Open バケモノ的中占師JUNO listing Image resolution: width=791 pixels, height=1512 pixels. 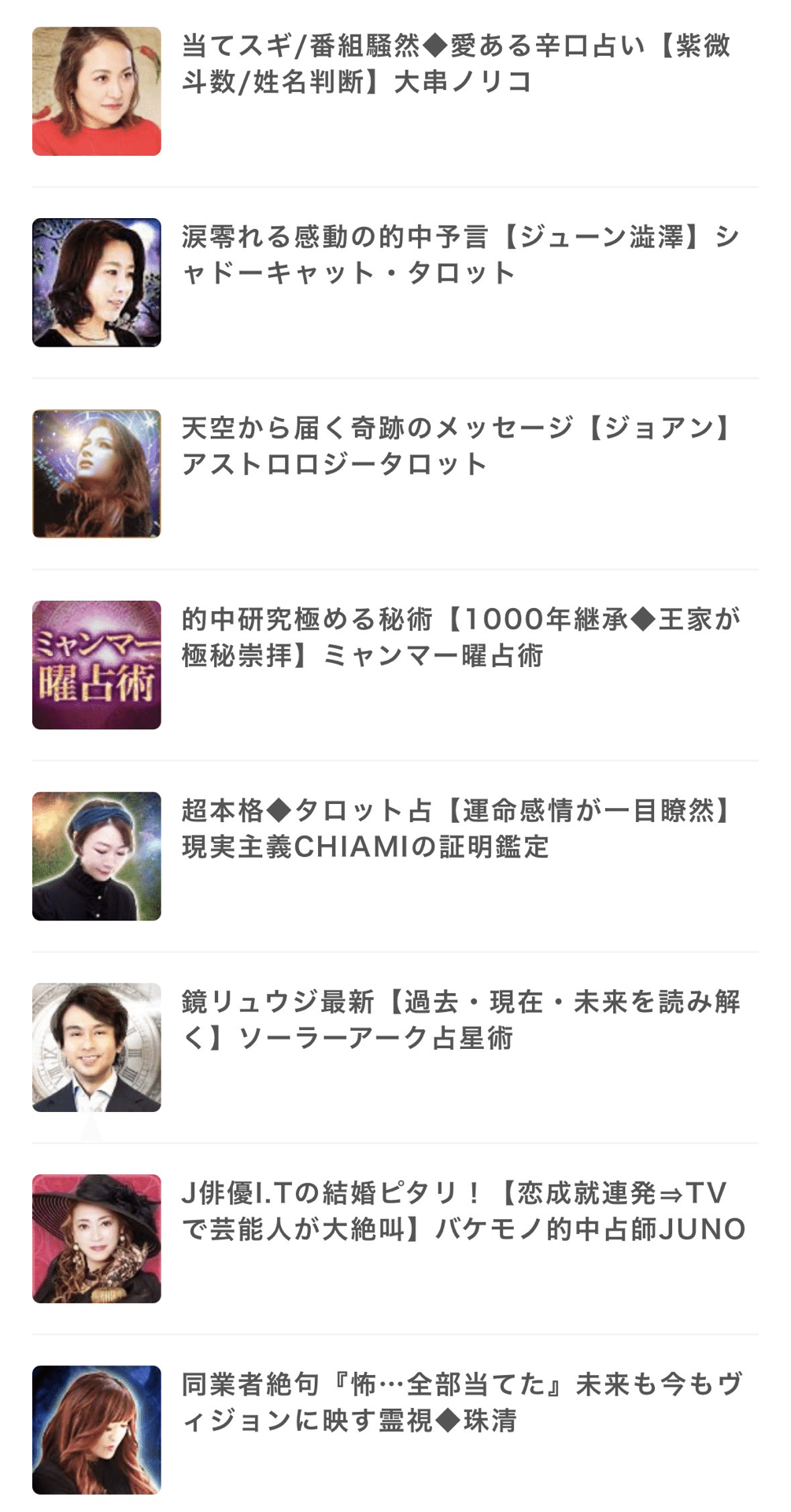[463, 1211]
